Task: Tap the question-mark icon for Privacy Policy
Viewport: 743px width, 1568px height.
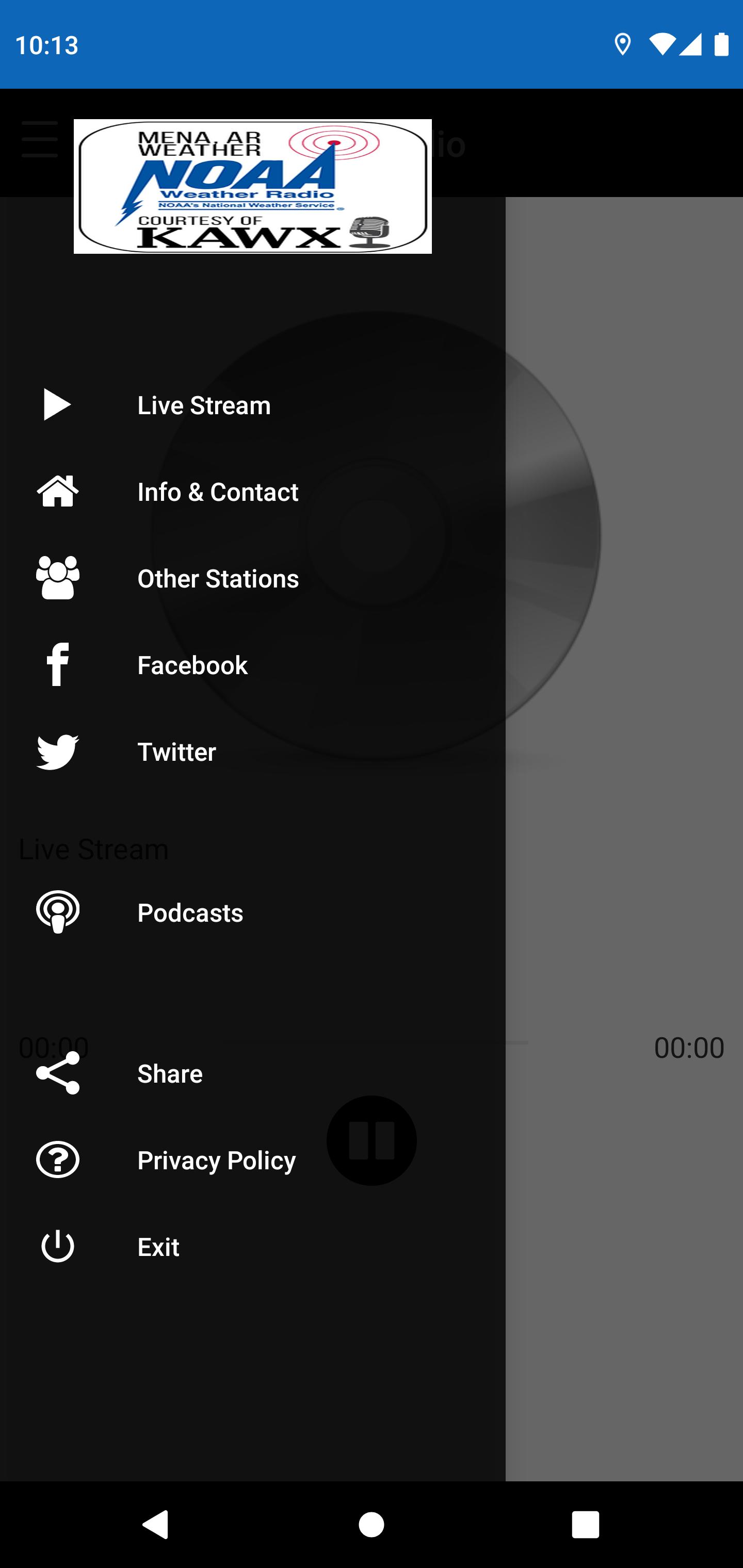Action: [x=58, y=1160]
